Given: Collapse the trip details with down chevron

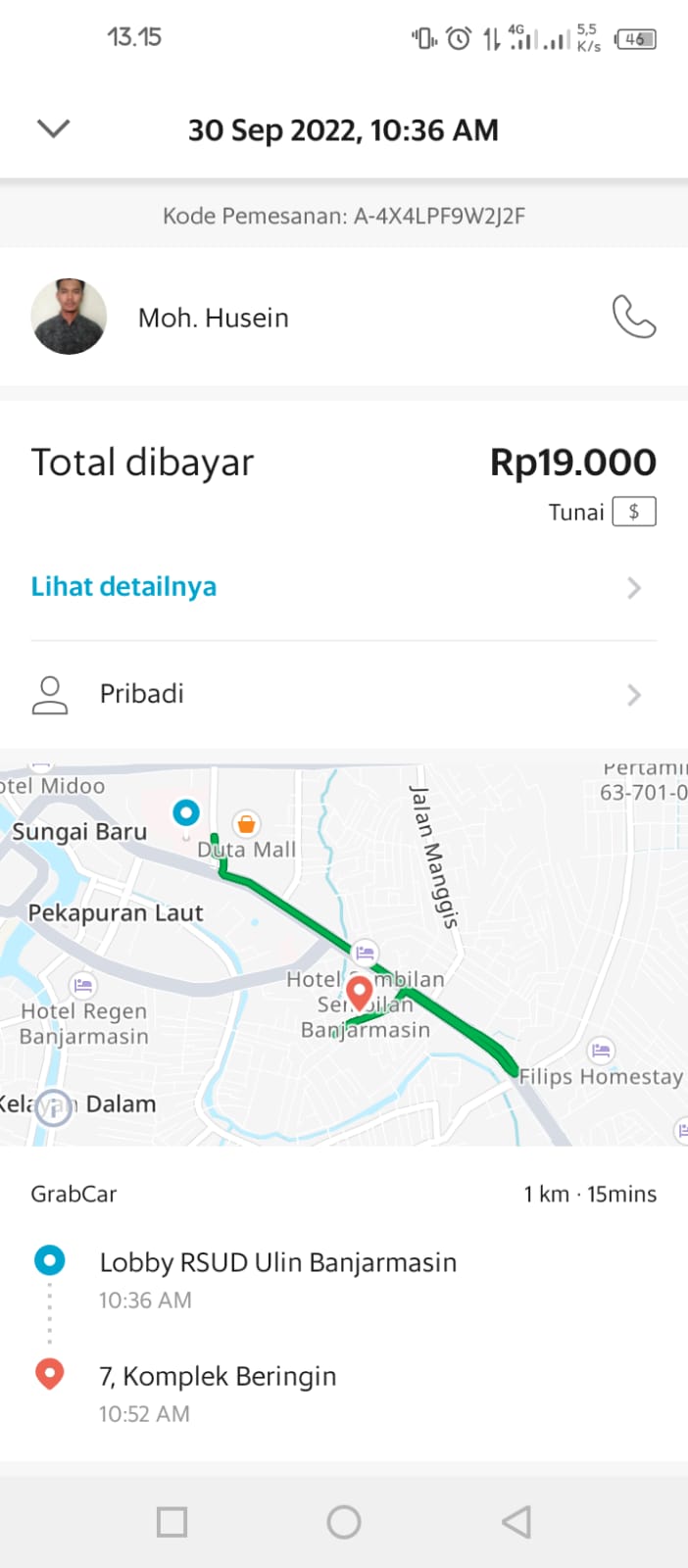Looking at the screenshot, I should pyautogui.click(x=53, y=128).
